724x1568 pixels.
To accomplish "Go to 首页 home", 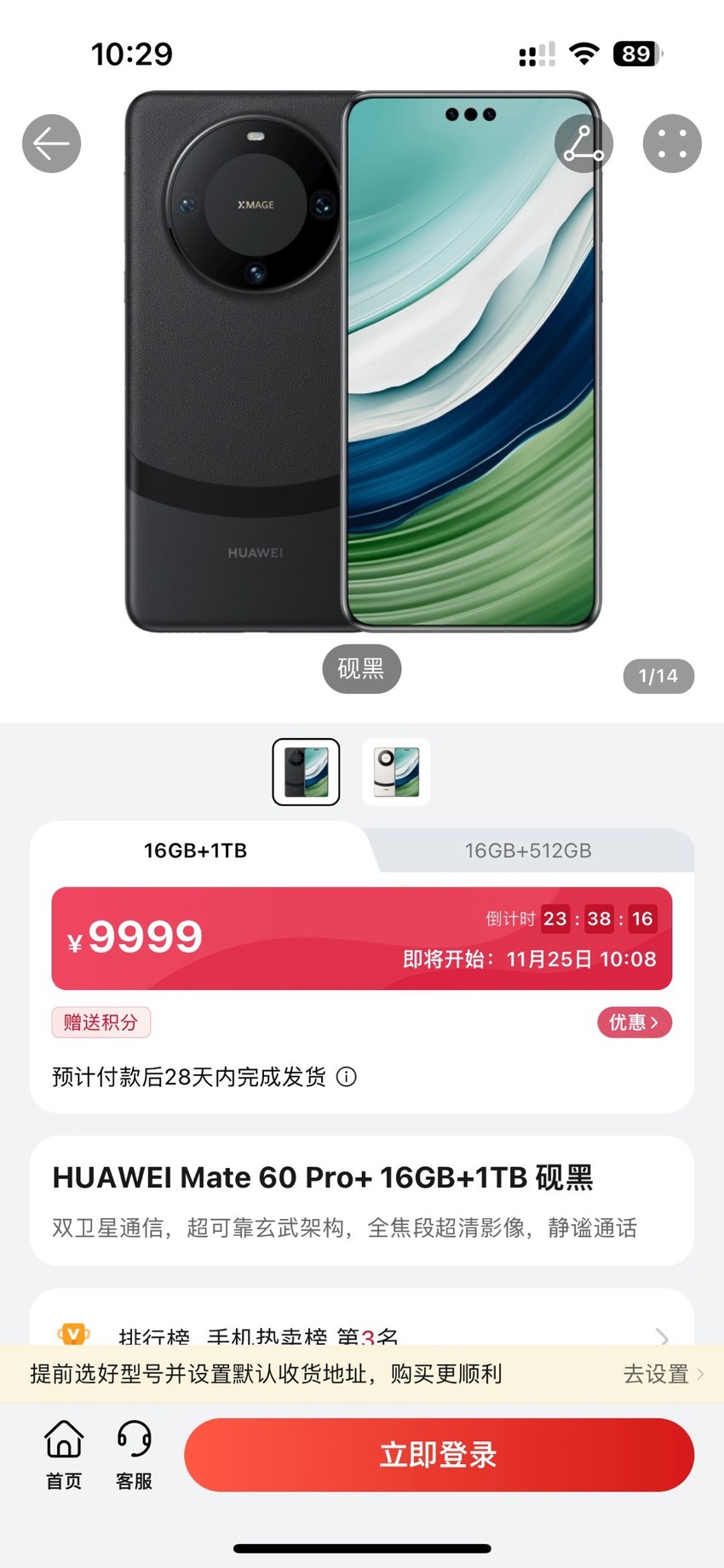I will tap(64, 1454).
